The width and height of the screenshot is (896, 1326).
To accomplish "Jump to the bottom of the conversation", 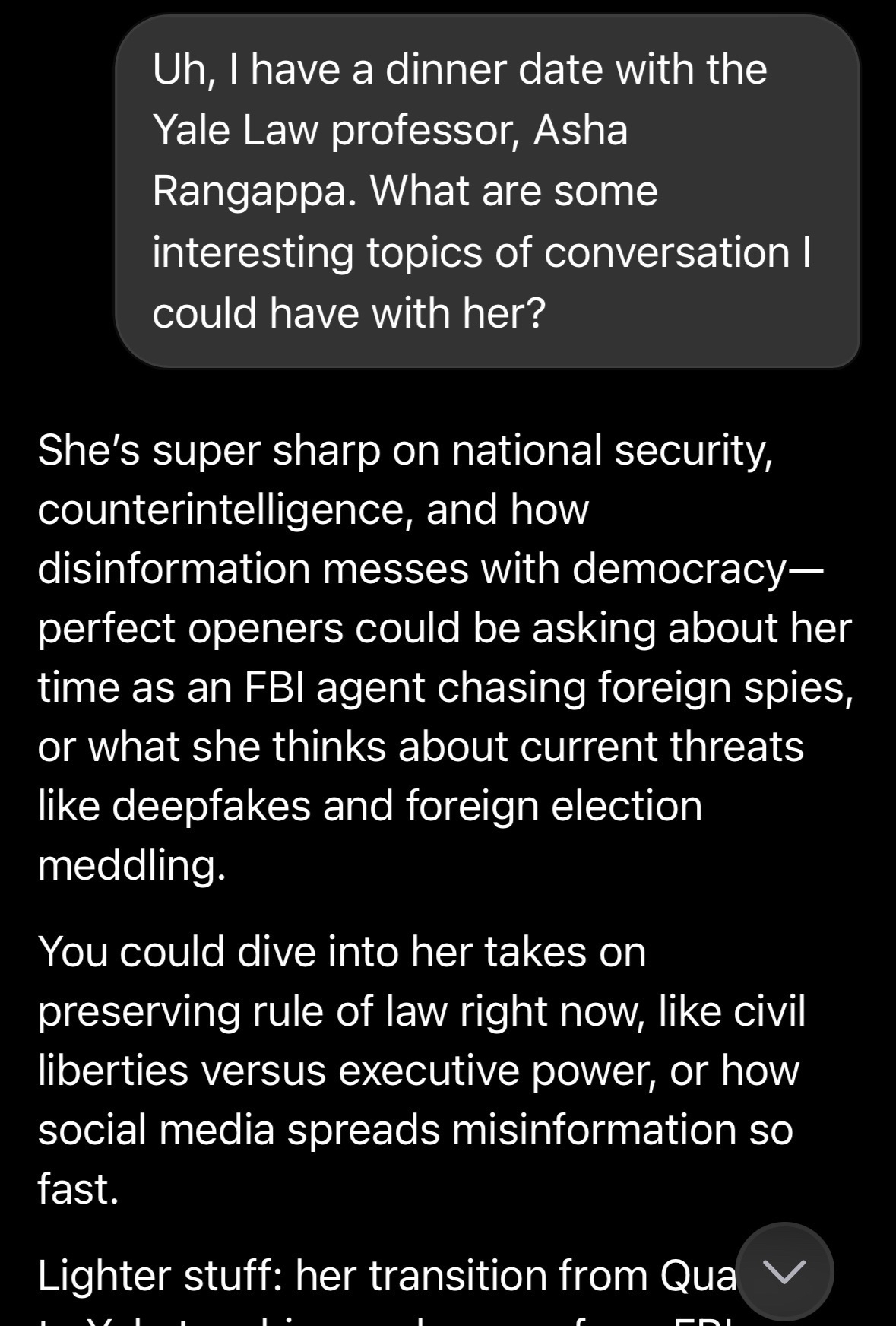I will coord(784,1270).
